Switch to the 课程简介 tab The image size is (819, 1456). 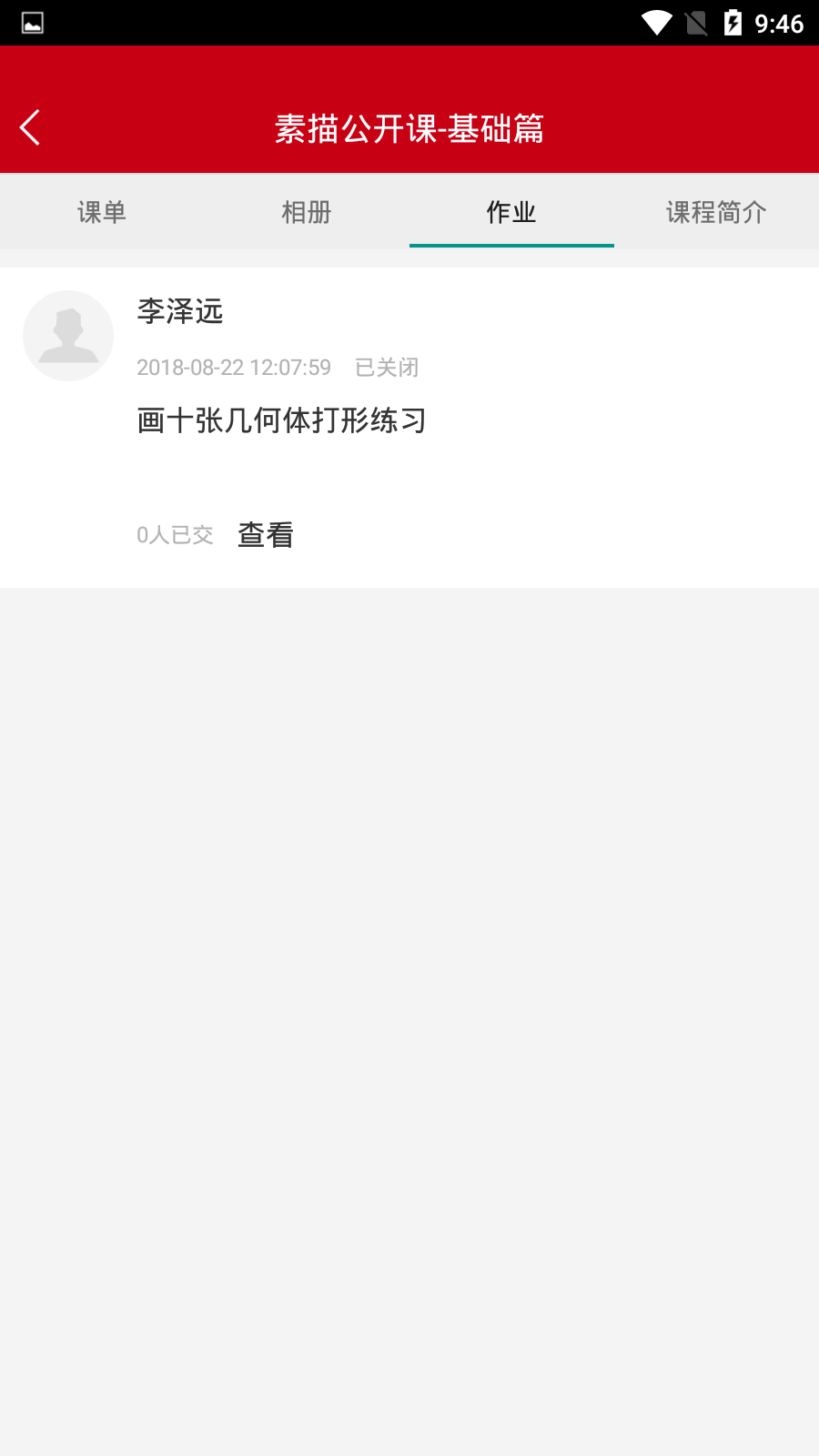point(716,212)
